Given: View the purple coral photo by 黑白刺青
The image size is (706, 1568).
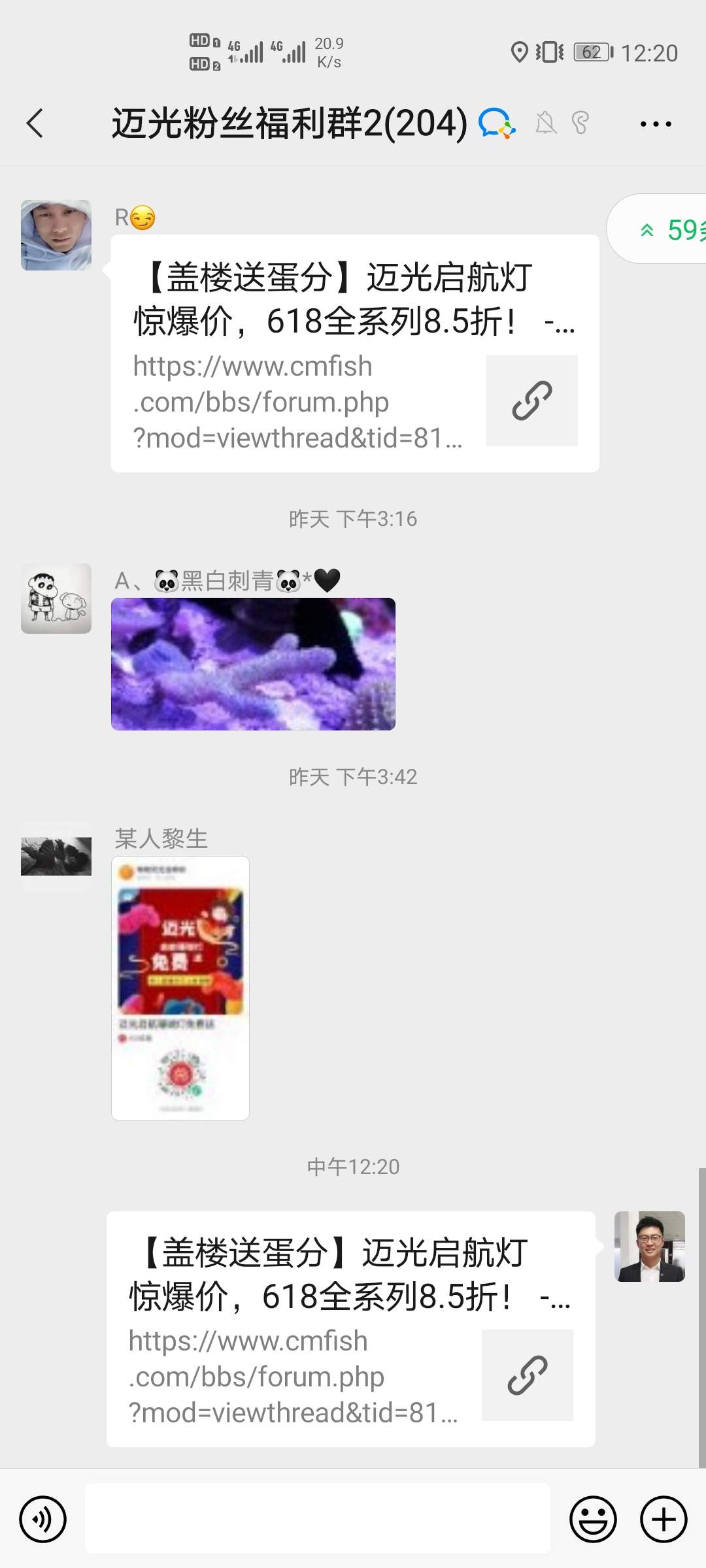Looking at the screenshot, I should click(253, 664).
